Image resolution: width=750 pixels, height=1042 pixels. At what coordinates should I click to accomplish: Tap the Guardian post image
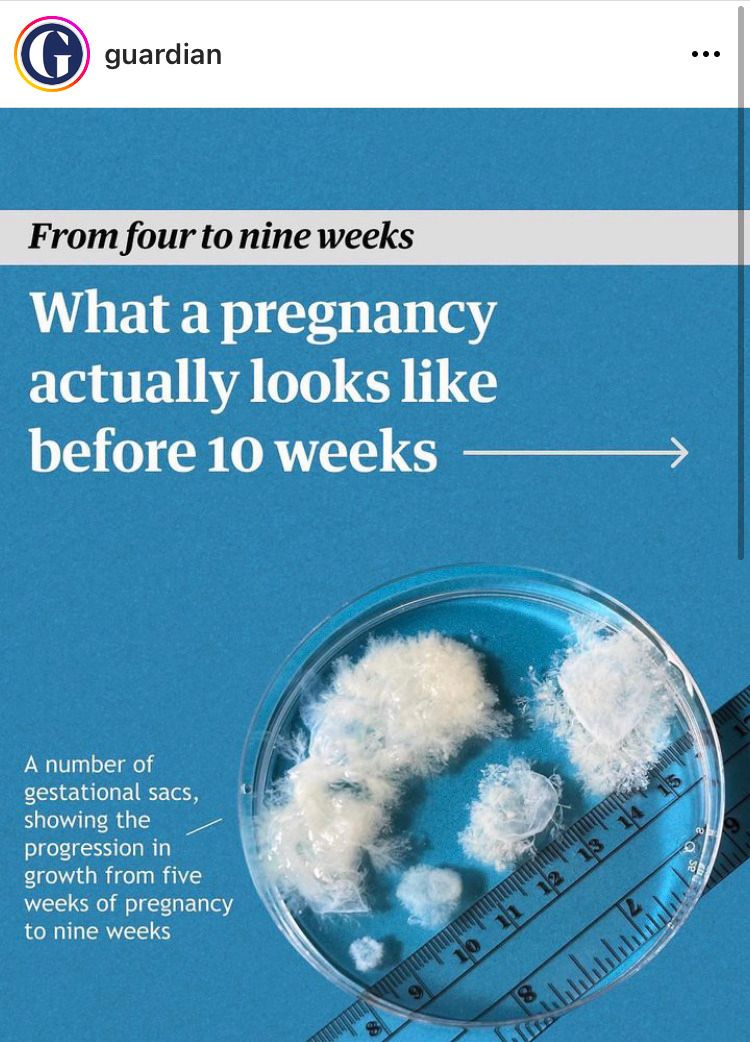click(375, 575)
